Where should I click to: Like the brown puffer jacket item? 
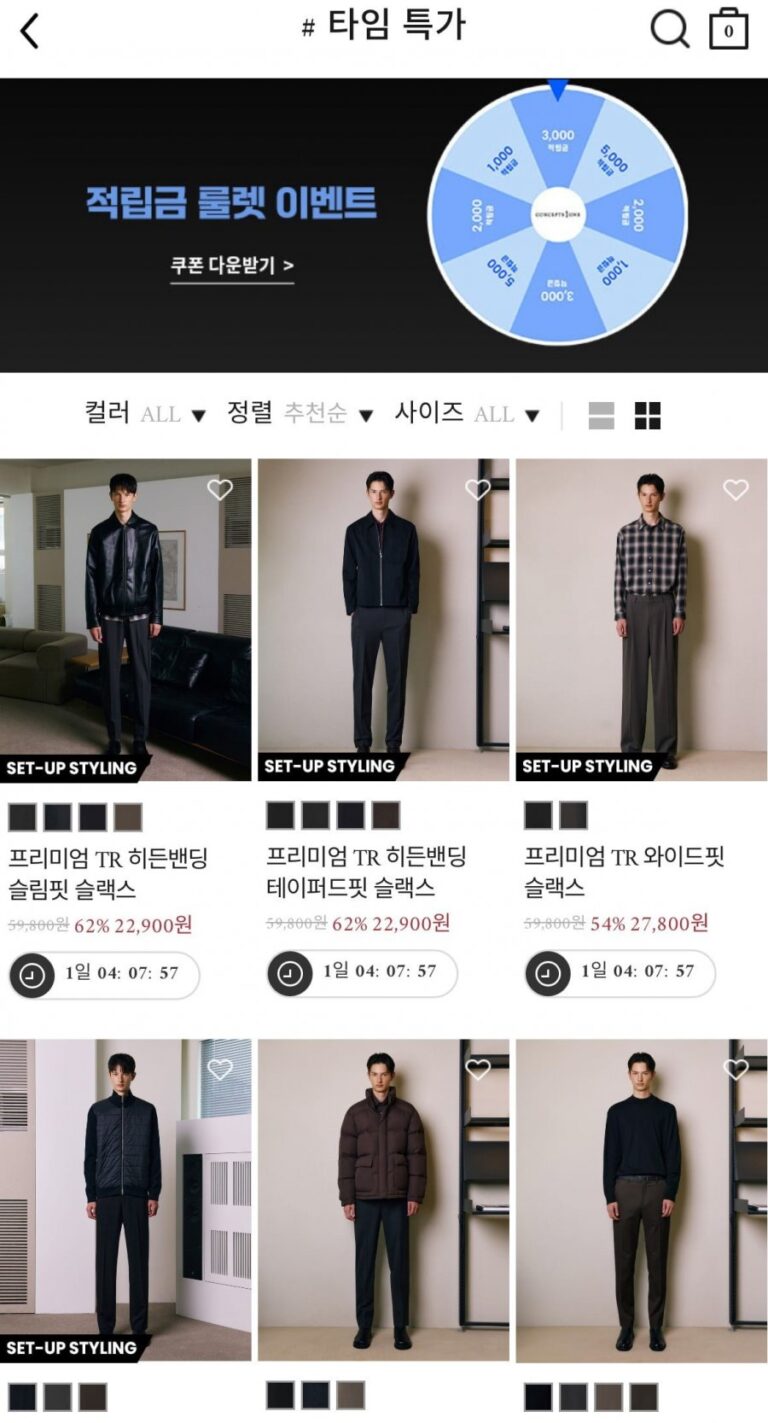click(x=478, y=1069)
